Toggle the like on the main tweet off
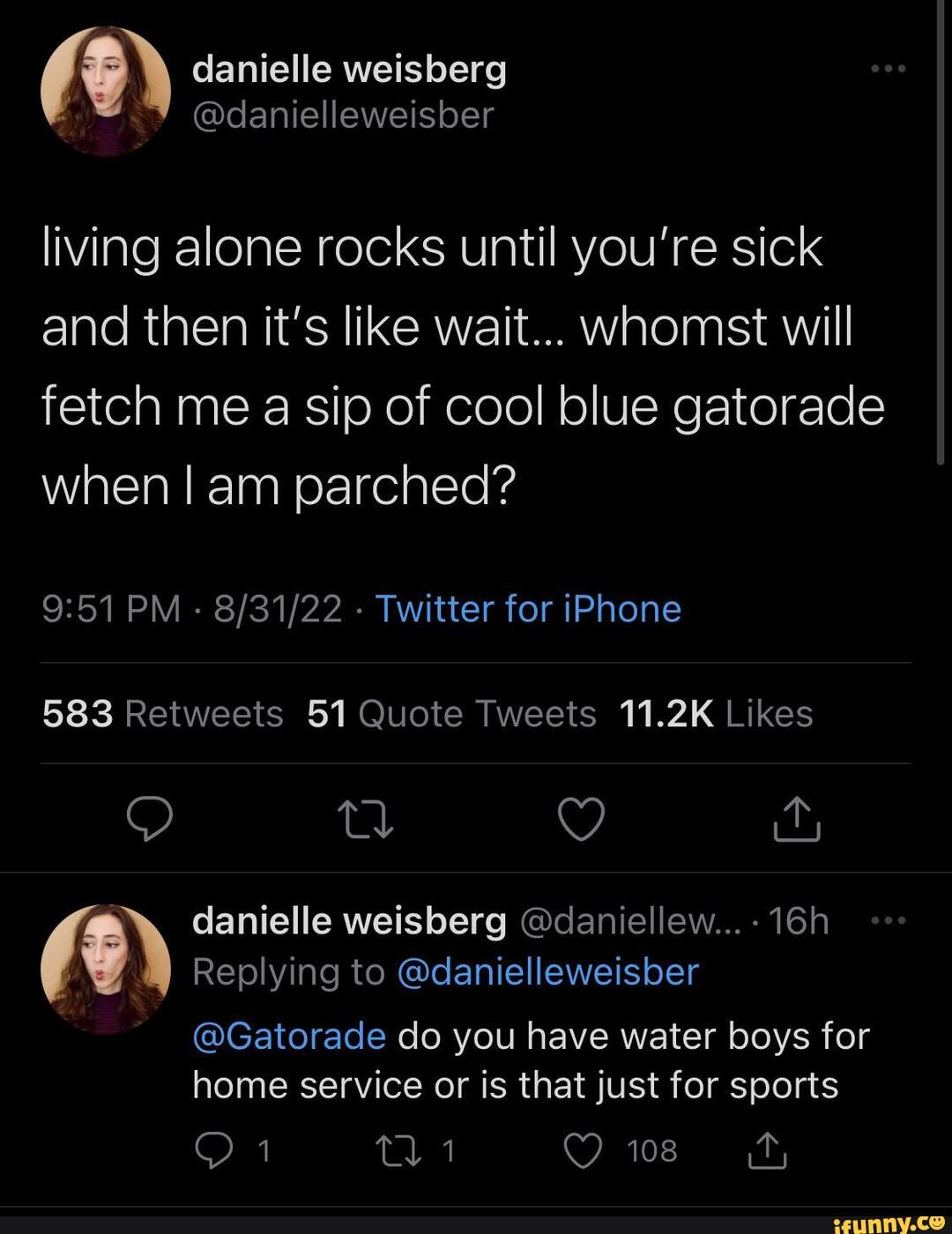The width and height of the screenshot is (952, 1234). click(x=582, y=820)
